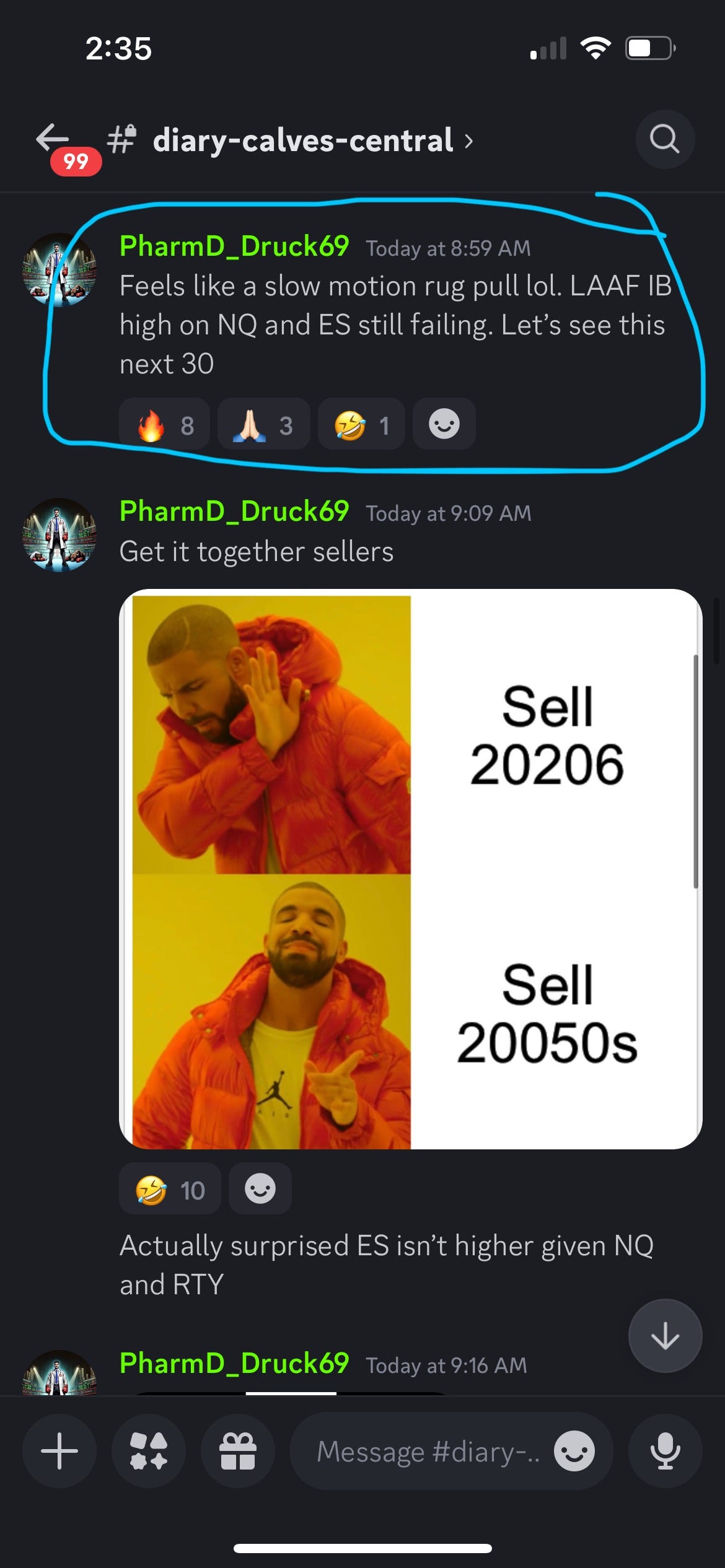Tap the laughing reaction with 10
725x1568 pixels.
point(170,1190)
